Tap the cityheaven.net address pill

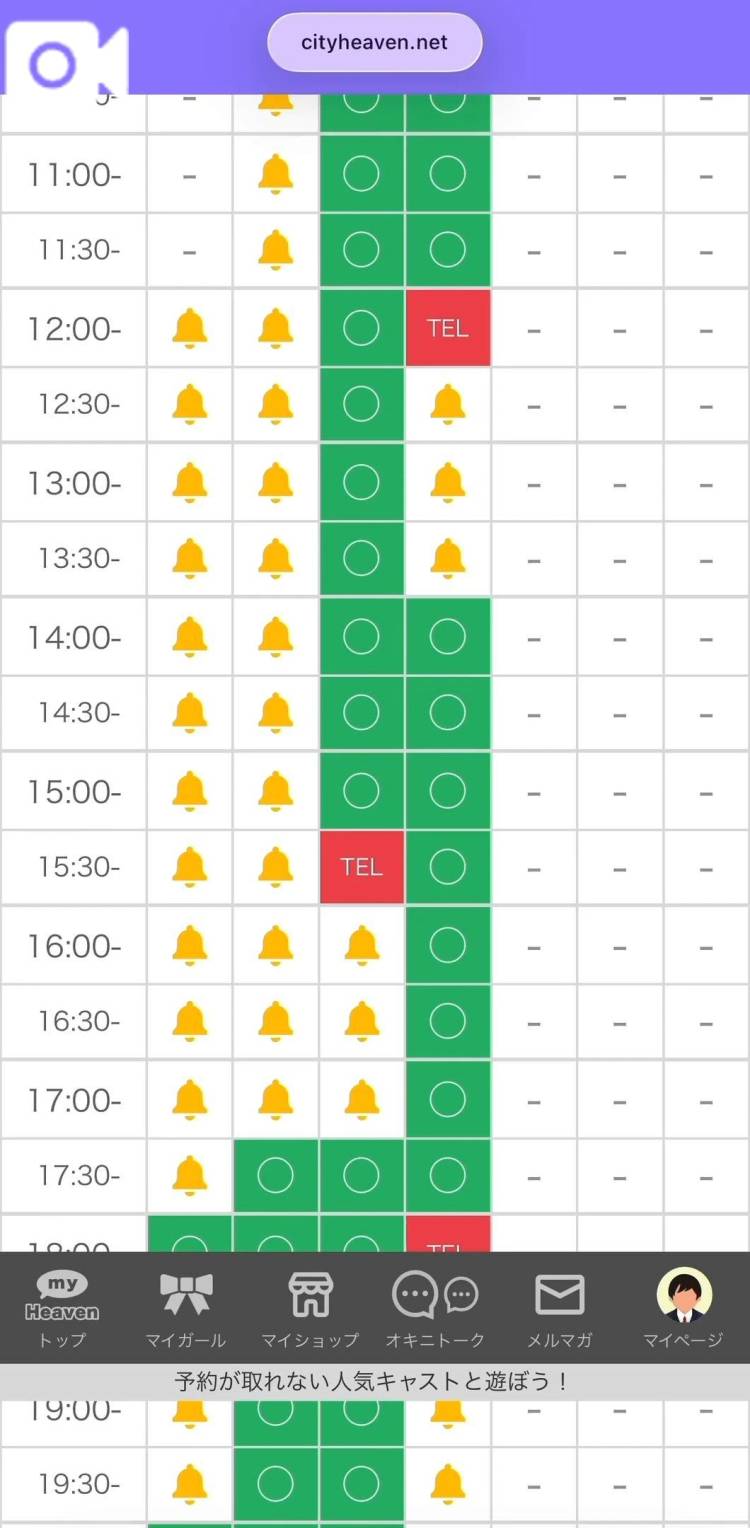374,43
